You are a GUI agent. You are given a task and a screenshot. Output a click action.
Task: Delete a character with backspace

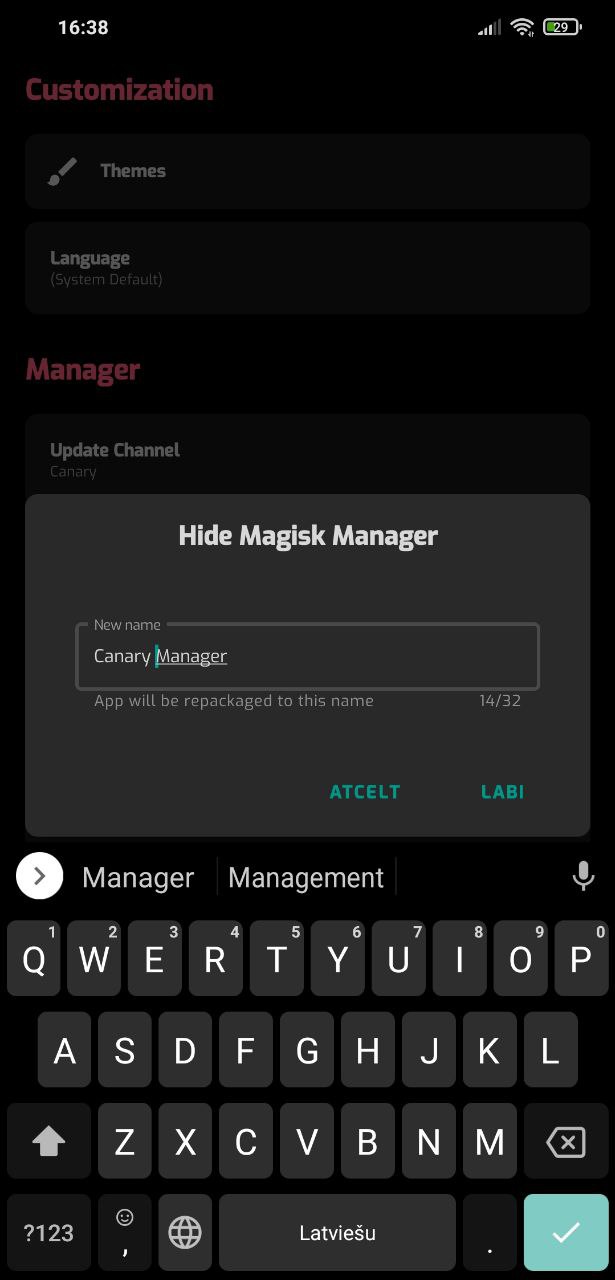(x=566, y=1141)
